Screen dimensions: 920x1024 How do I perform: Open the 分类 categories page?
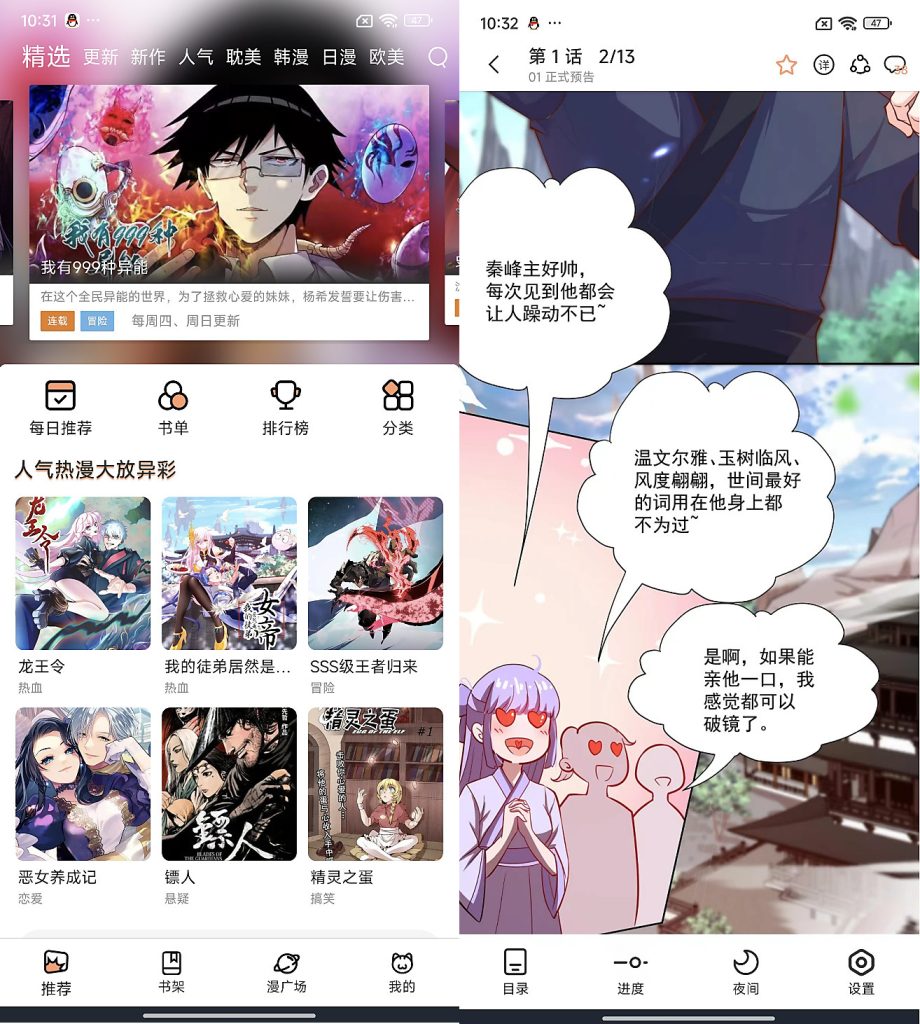click(398, 407)
